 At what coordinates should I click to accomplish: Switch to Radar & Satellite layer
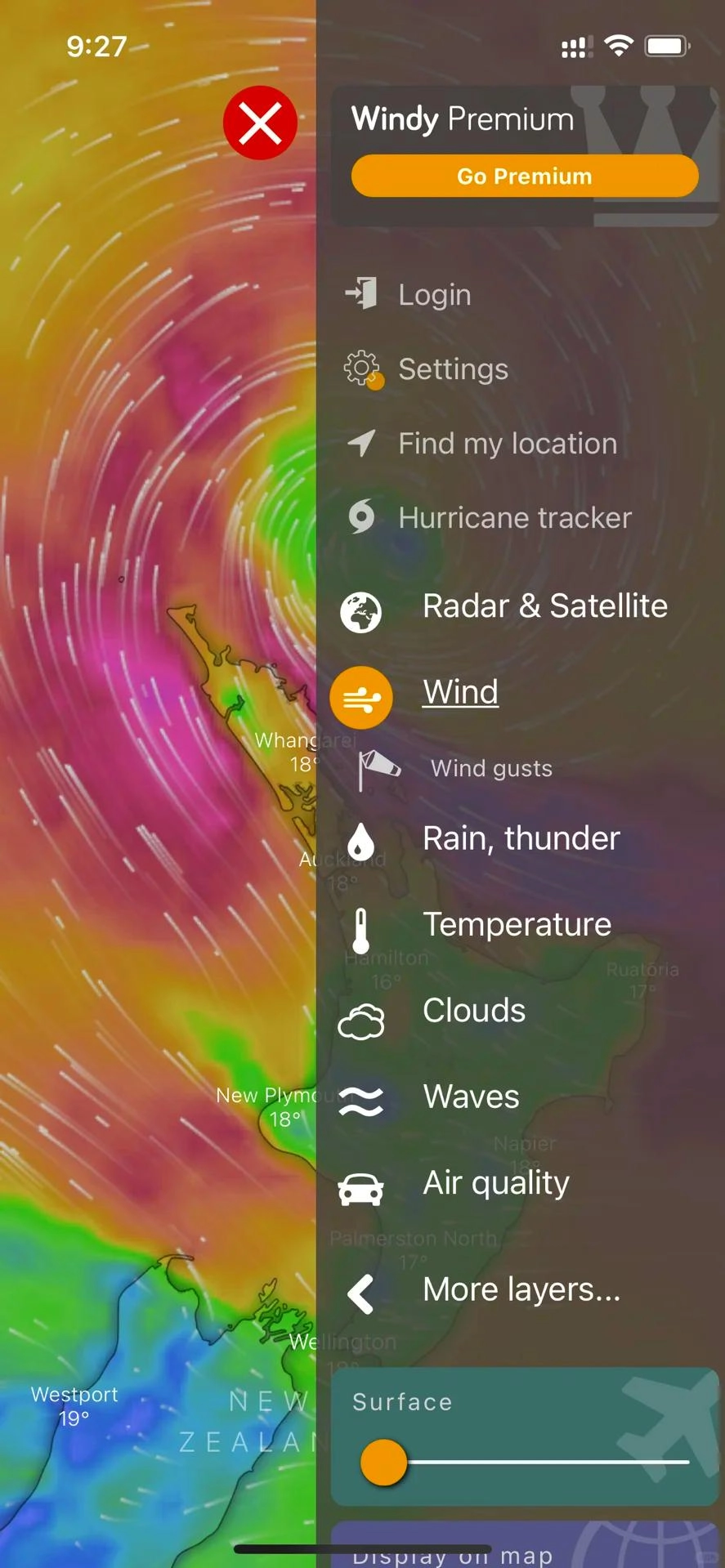tap(544, 606)
